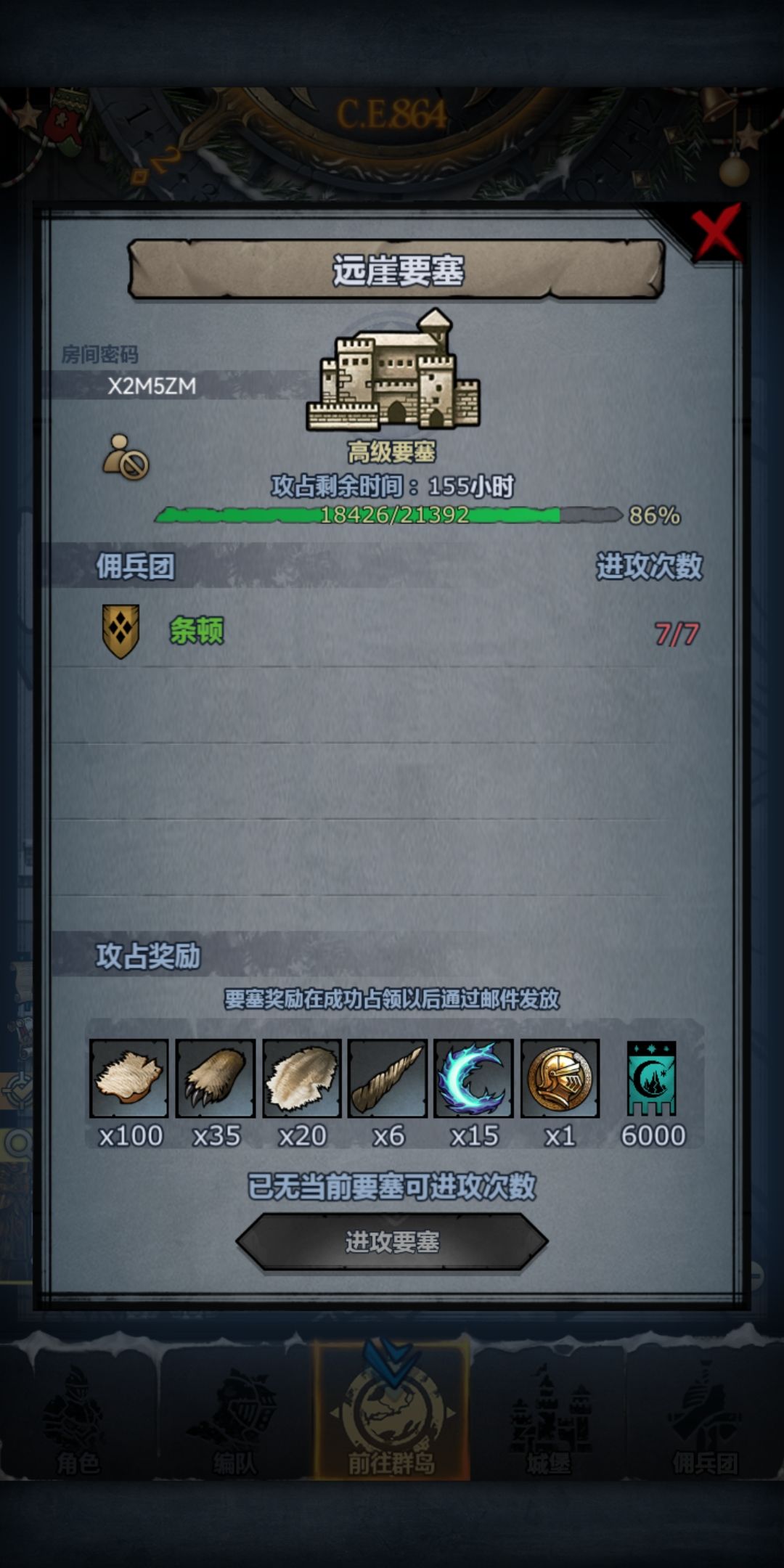Tap the room member restriction icon
The height and width of the screenshot is (1568, 784).
[126, 457]
